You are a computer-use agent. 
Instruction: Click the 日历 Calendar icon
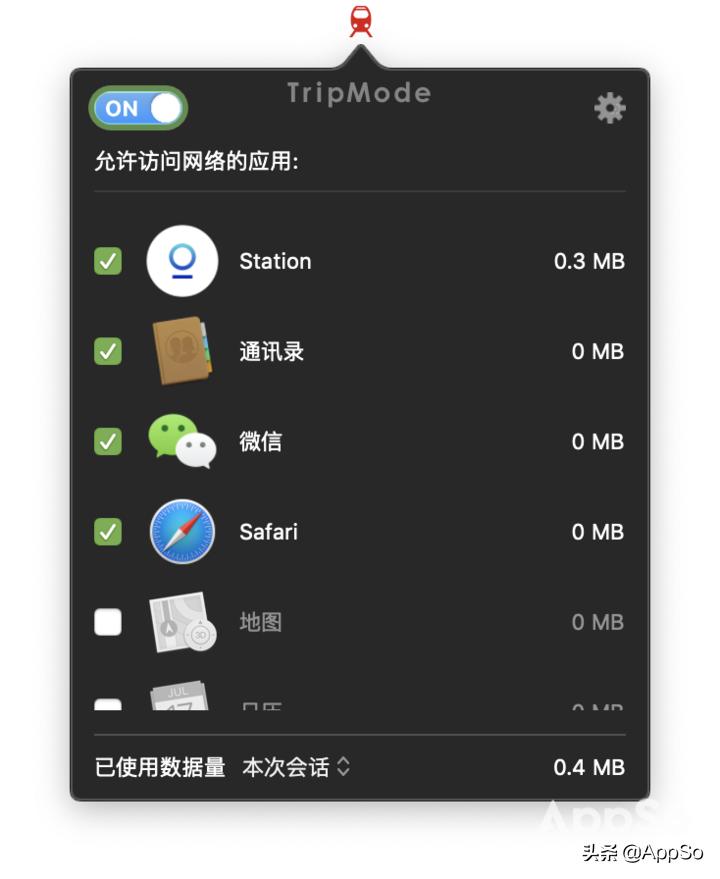coord(182,700)
